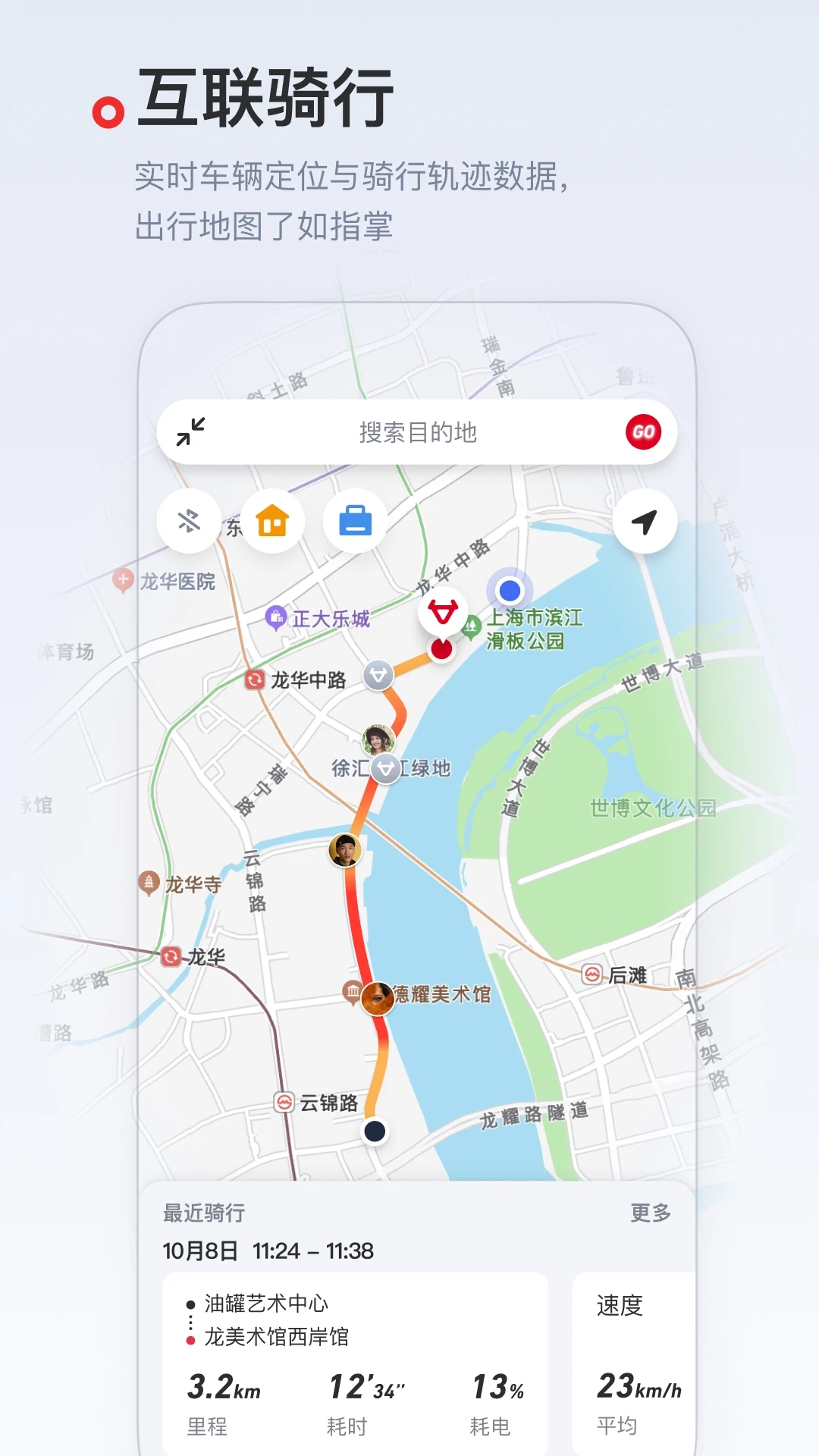Tap the vehicle brand marker on the map
Image resolution: width=819 pixels, height=1456 pixels.
pyautogui.click(x=442, y=611)
